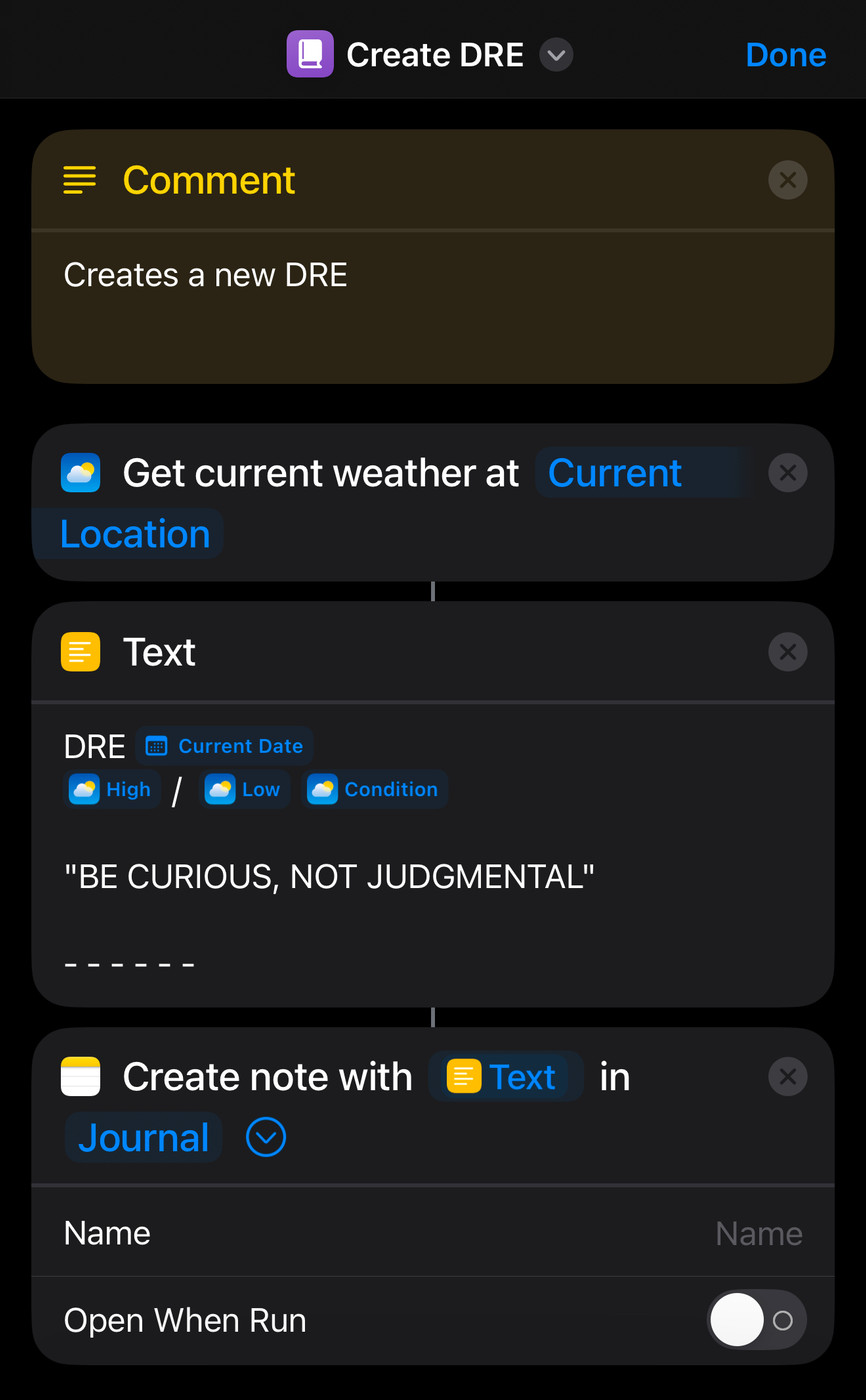Collapse the Create note options chevron
The image size is (866, 1400).
(x=266, y=1138)
